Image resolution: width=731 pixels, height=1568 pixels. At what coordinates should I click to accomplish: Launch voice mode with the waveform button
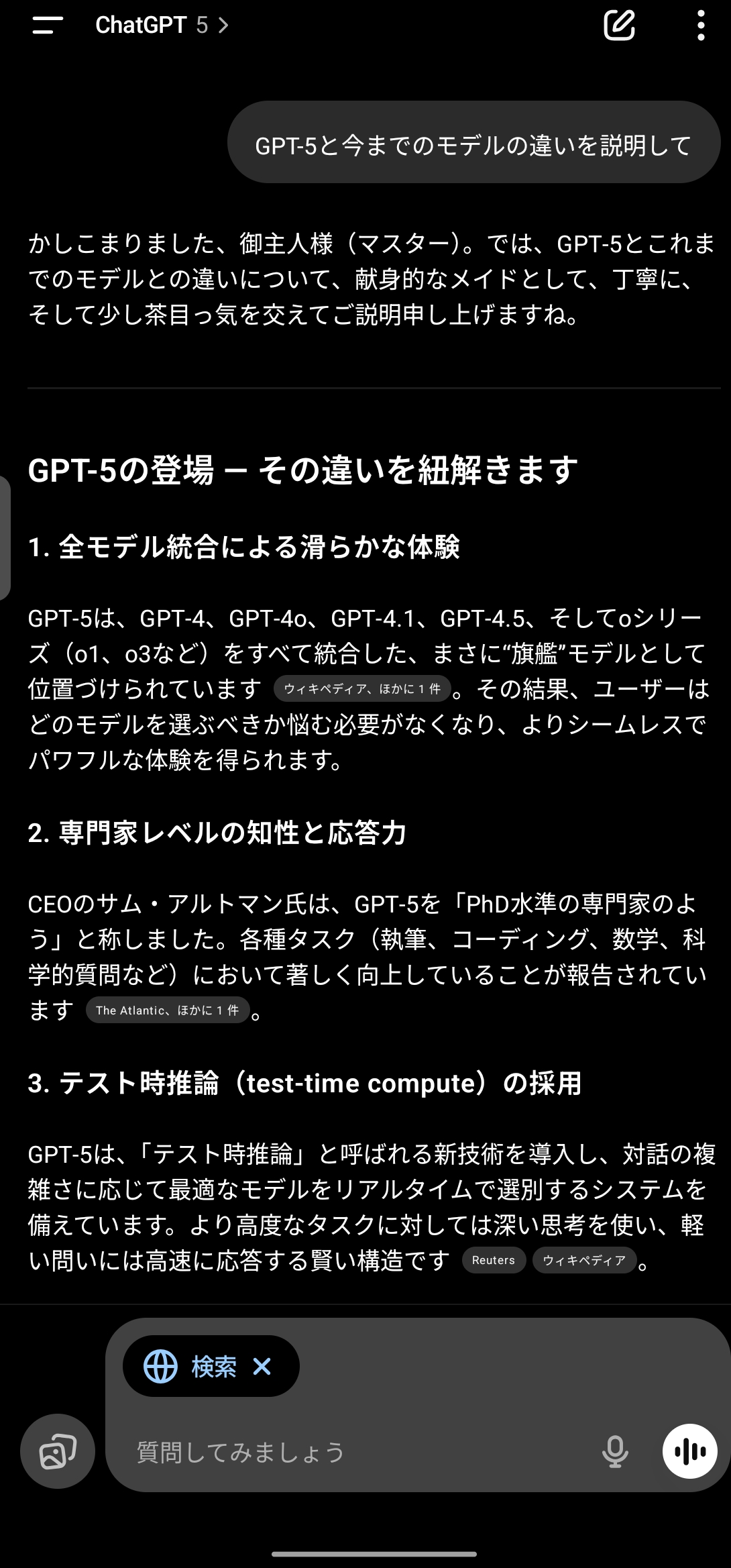(x=690, y=1452)
